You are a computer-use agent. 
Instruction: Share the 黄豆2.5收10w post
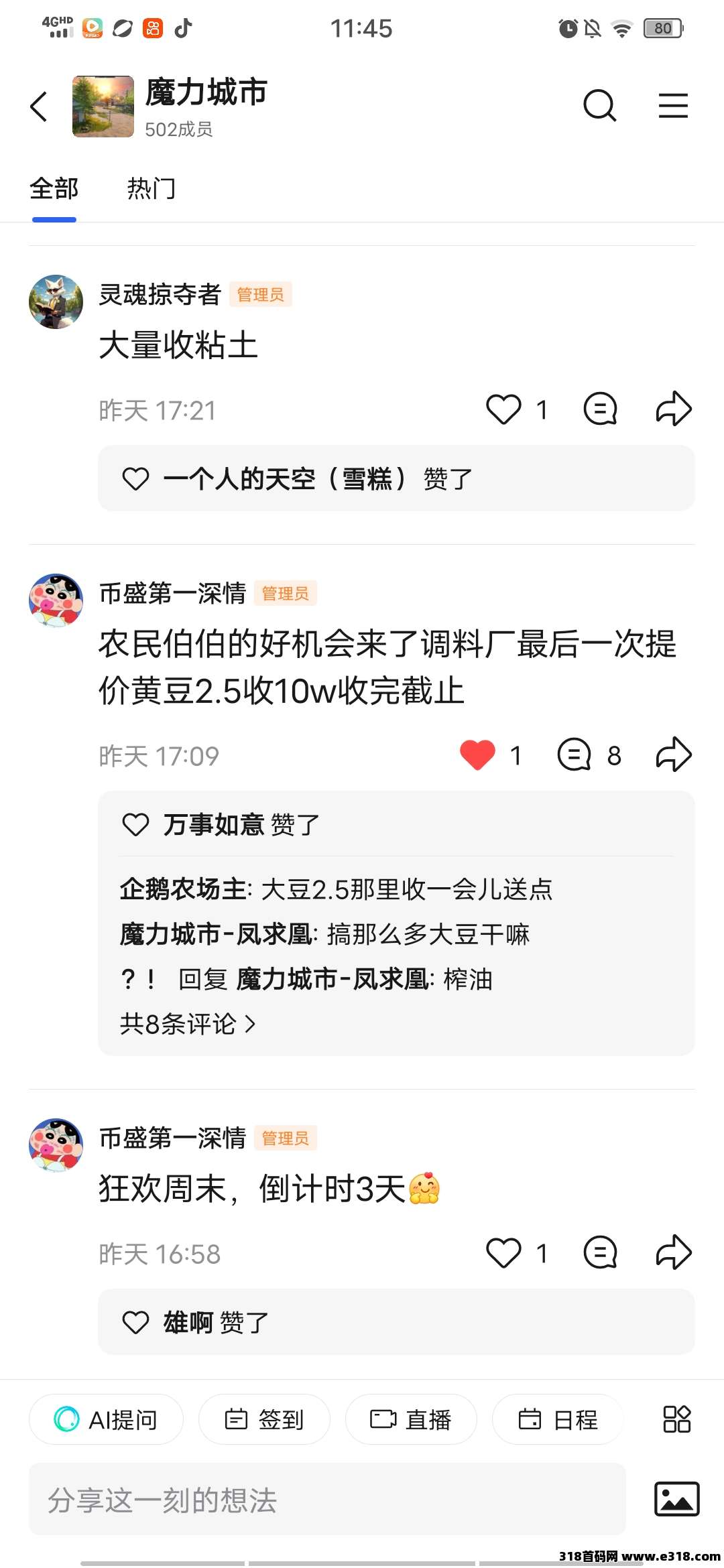673,755
